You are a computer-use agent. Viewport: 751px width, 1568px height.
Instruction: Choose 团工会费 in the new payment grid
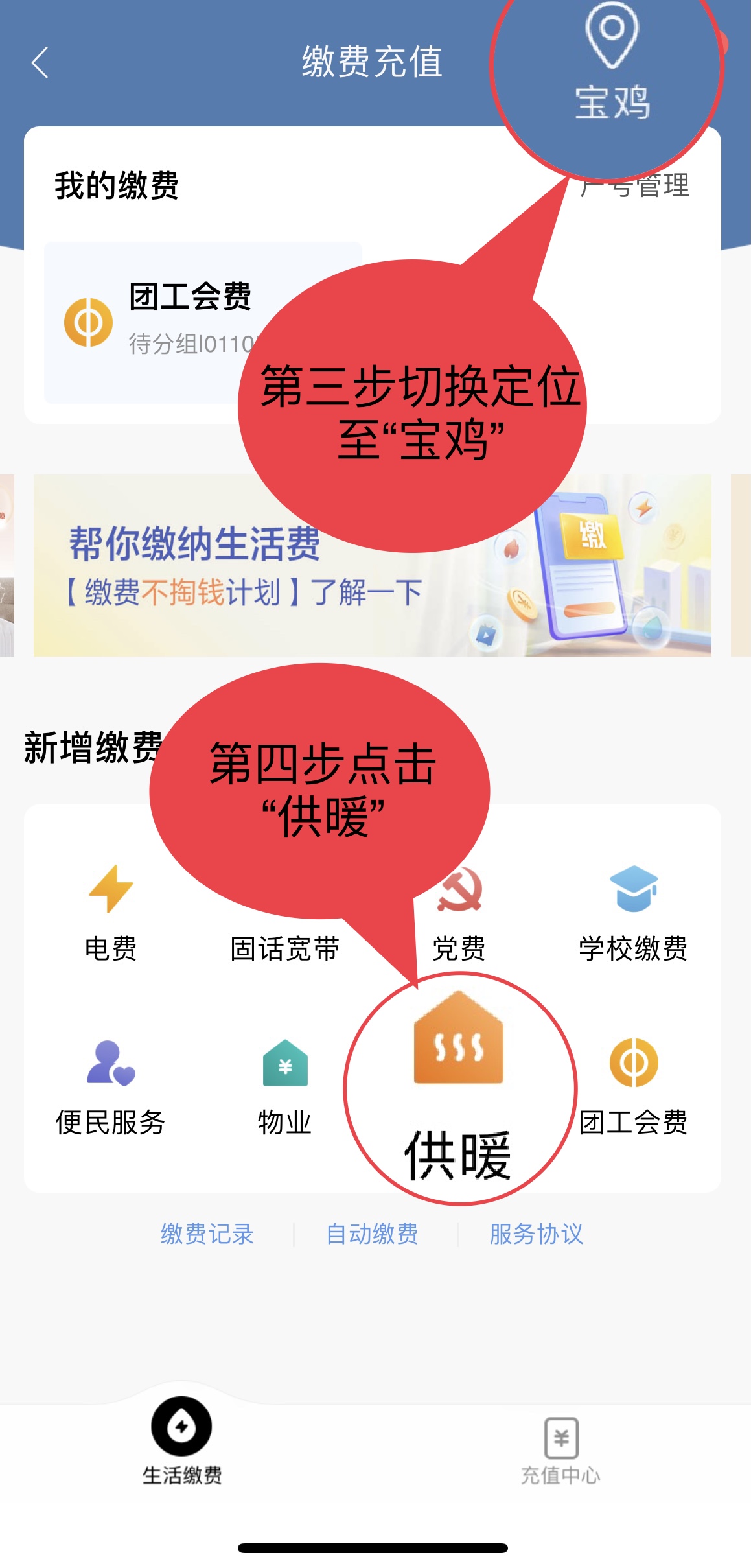633,1086
